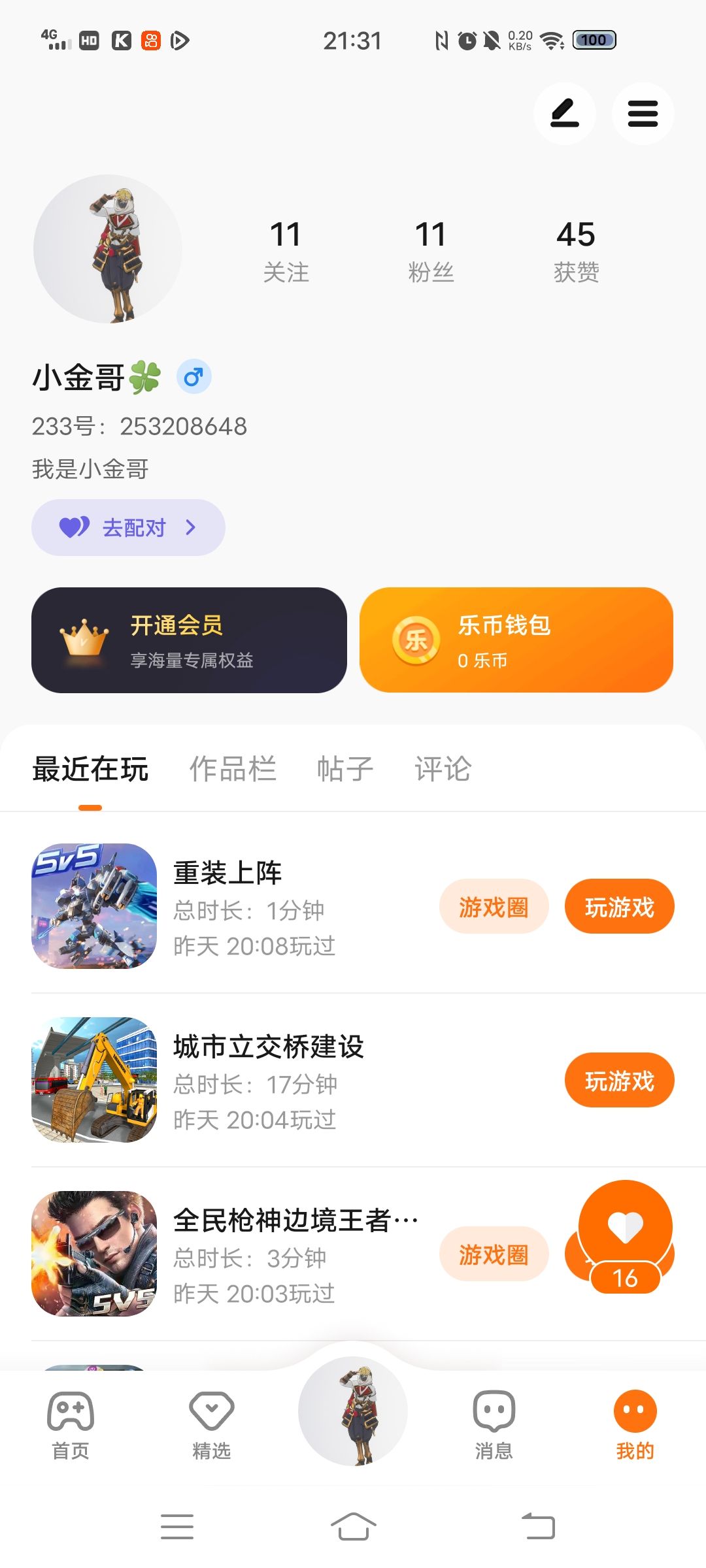
Task: Play 城市立交桥建设 game
Action: [619, 1081]
